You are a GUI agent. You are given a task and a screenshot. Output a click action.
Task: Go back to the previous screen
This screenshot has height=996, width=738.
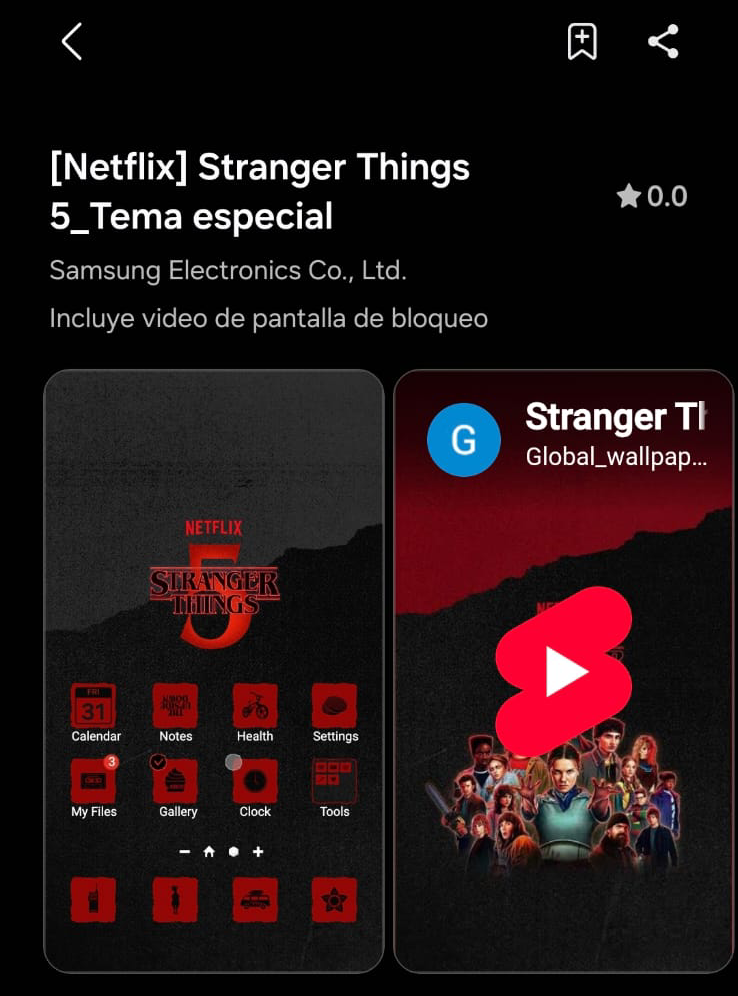[x=72, y=42]
